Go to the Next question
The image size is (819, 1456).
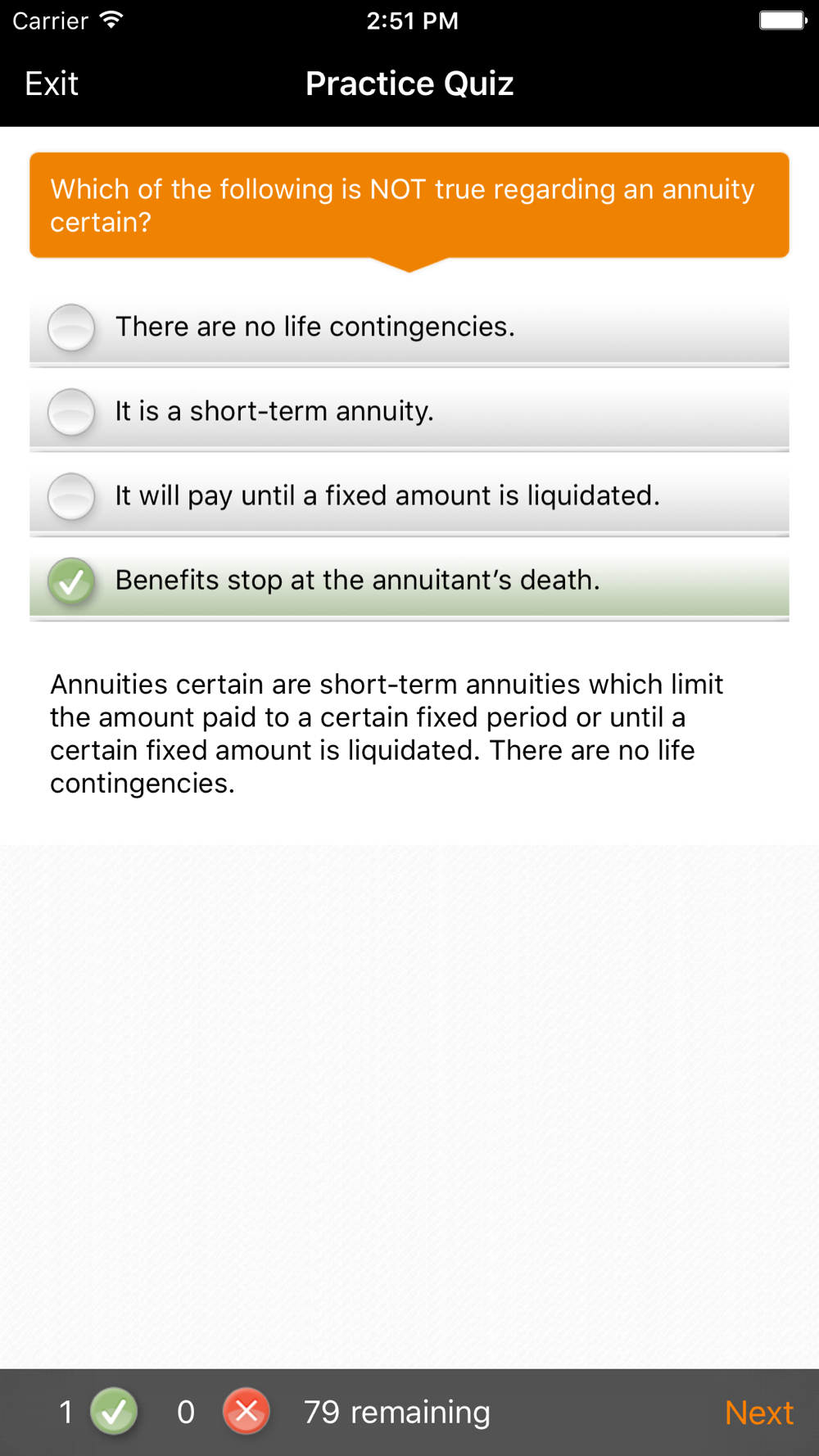click(758, 1413)
